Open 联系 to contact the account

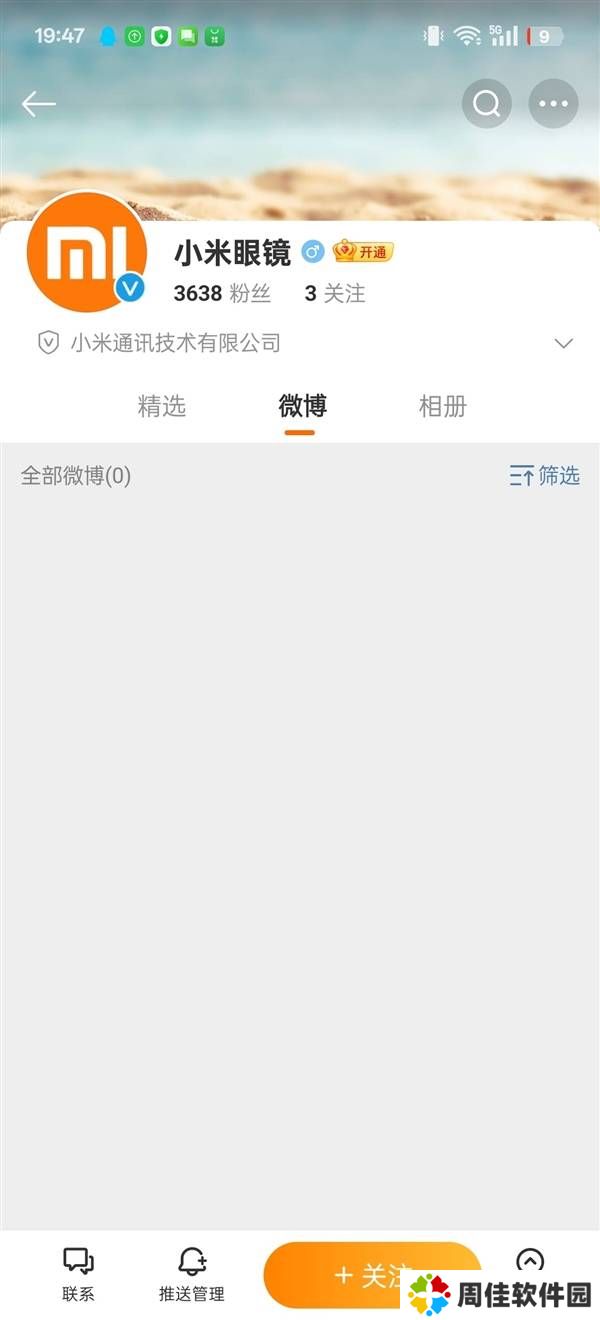pyautogui.click(x=78, y=1275)
